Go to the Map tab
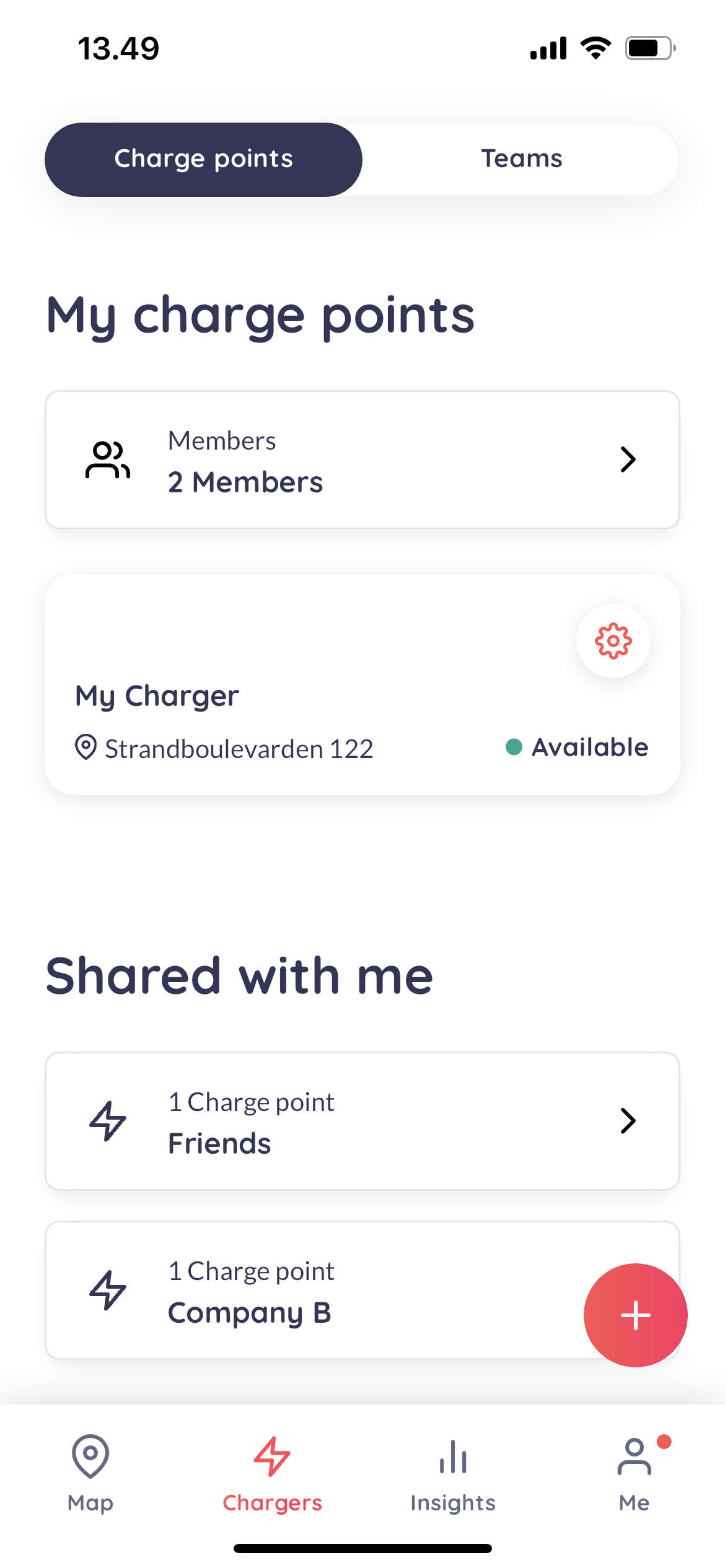 pyautogui.click(x=90, y=1474)
